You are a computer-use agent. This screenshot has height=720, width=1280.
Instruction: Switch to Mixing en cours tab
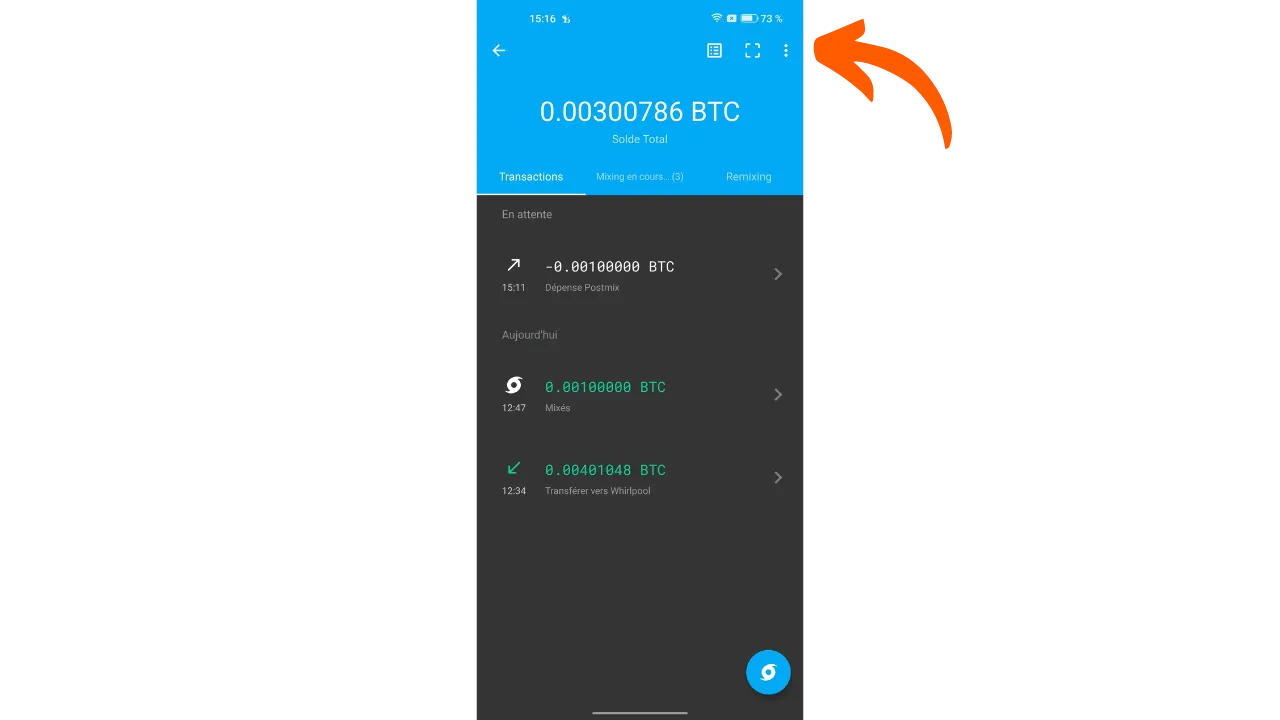click(x=639, y=177)
